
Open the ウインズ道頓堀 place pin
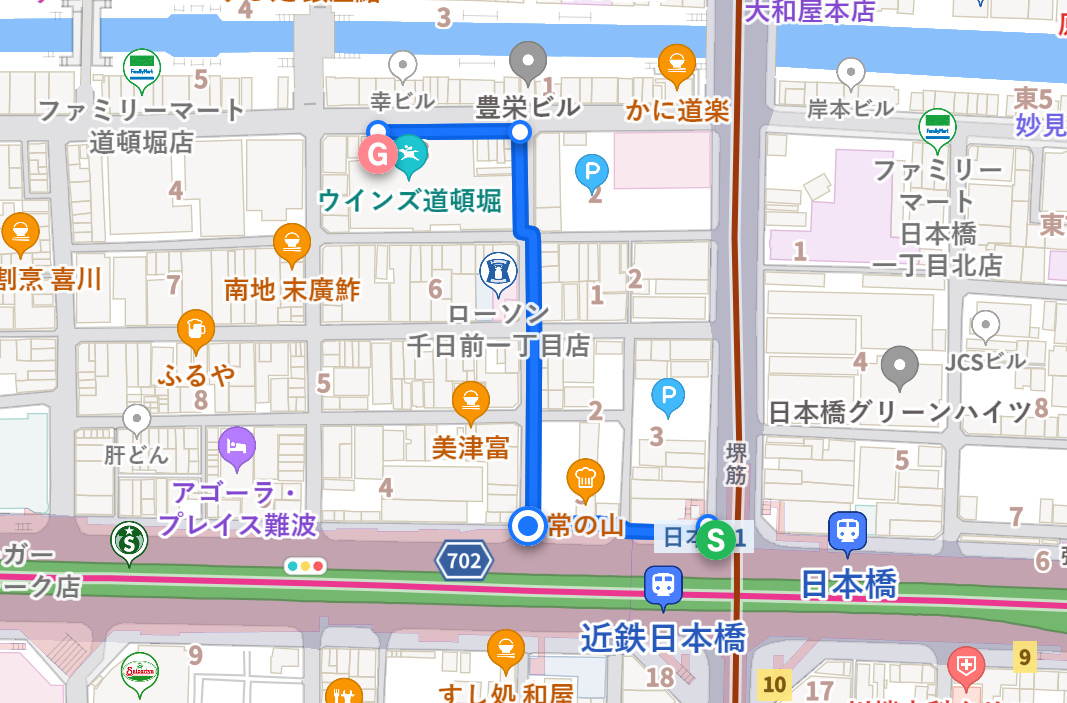point(411,155)
